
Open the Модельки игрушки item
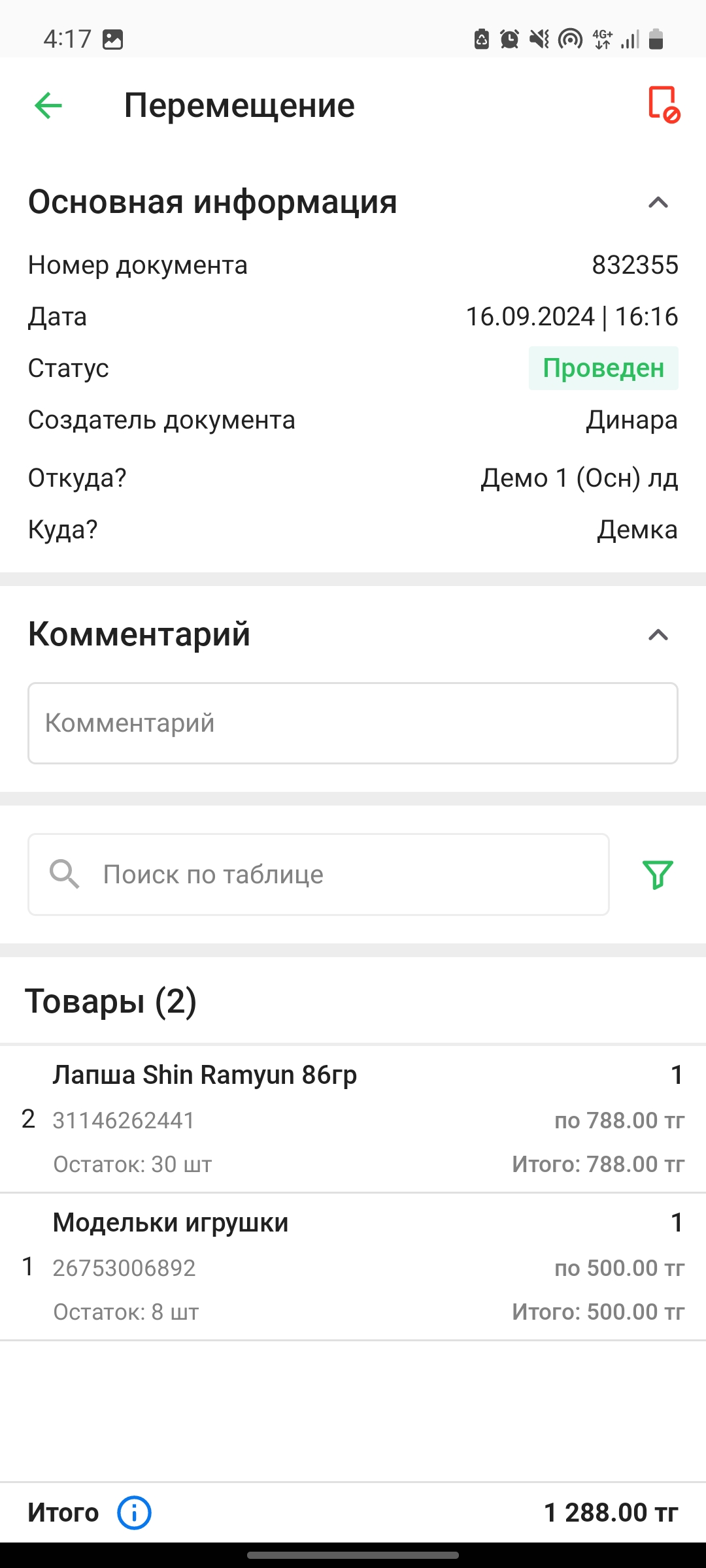(353, 1266)
